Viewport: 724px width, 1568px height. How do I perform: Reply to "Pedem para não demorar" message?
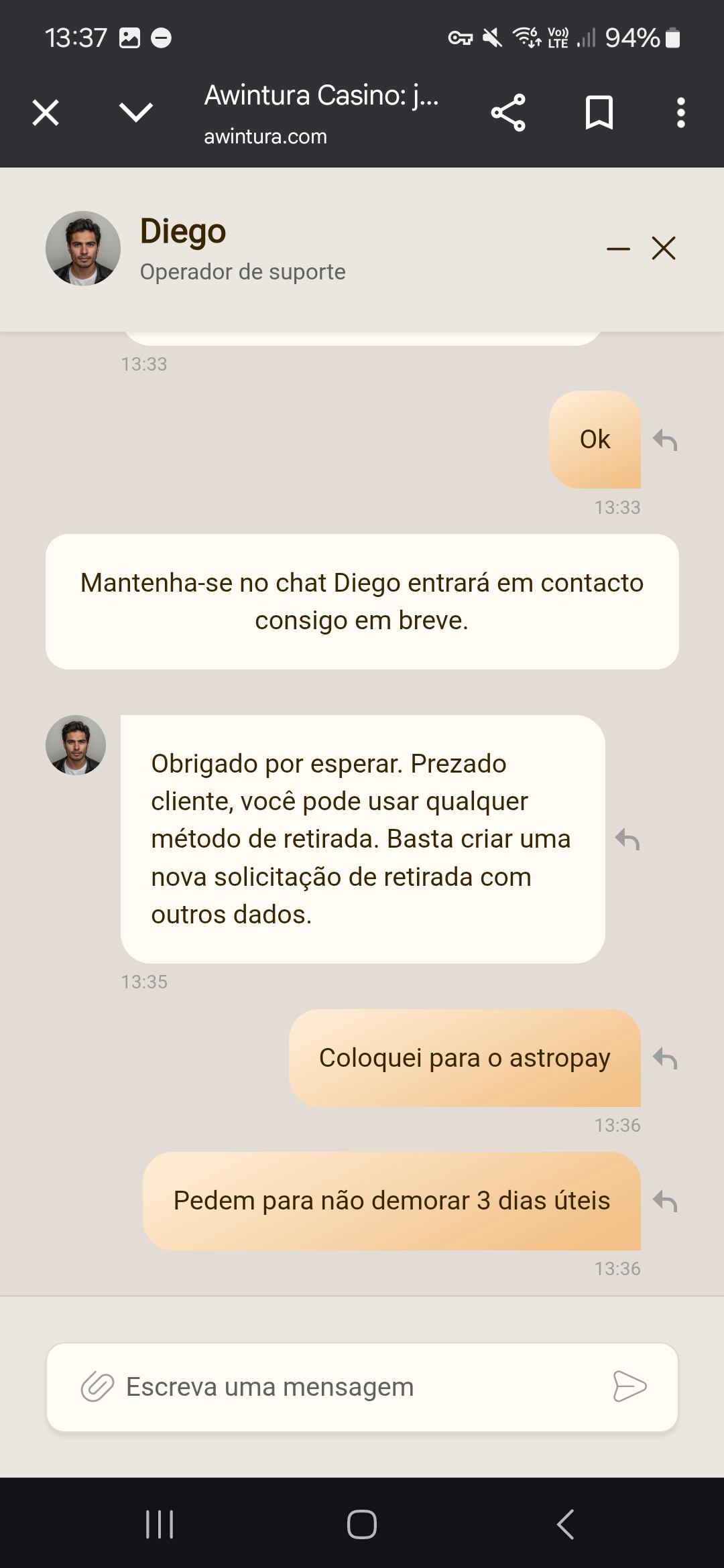pos(665,1201)
